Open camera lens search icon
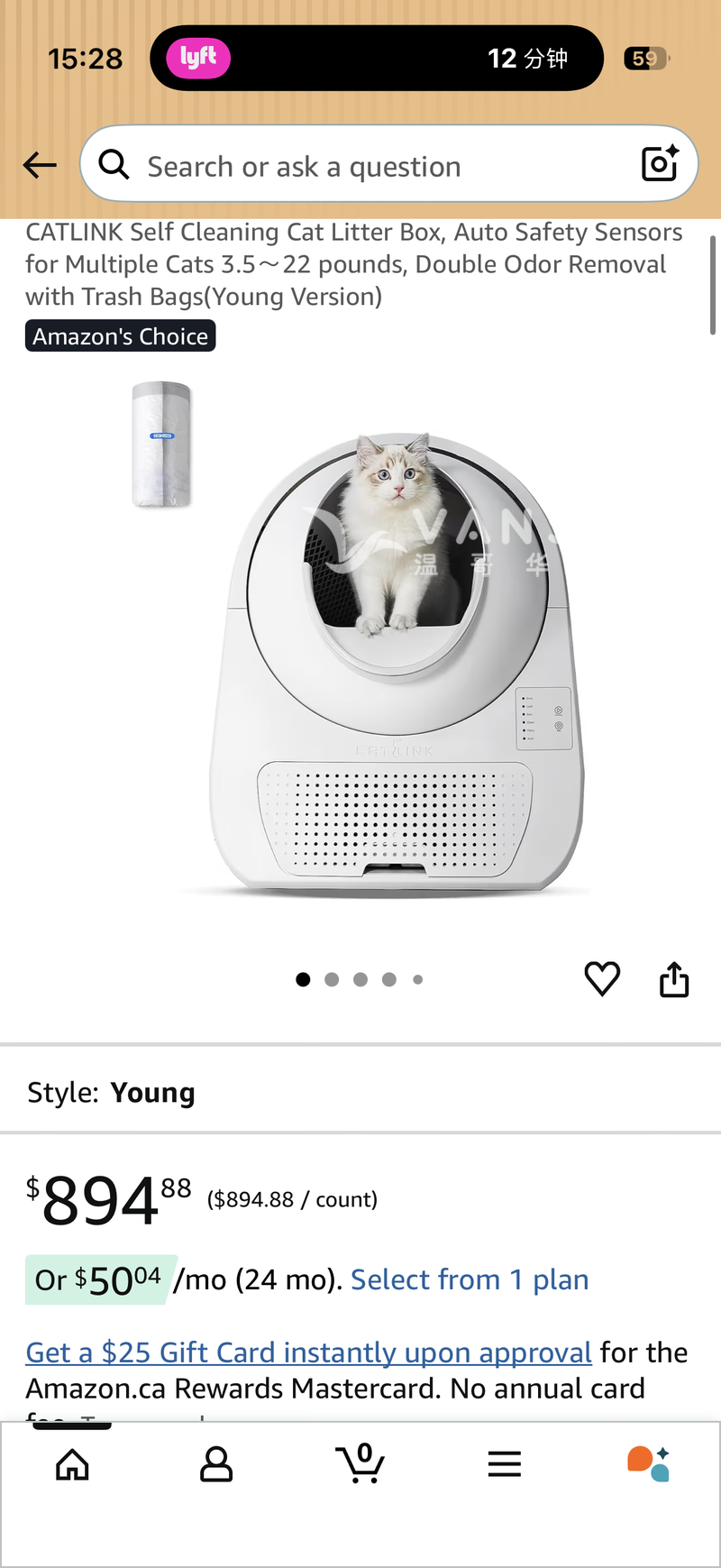The height and width of the screenshot is (1568, 721). [x=660, y=164]
